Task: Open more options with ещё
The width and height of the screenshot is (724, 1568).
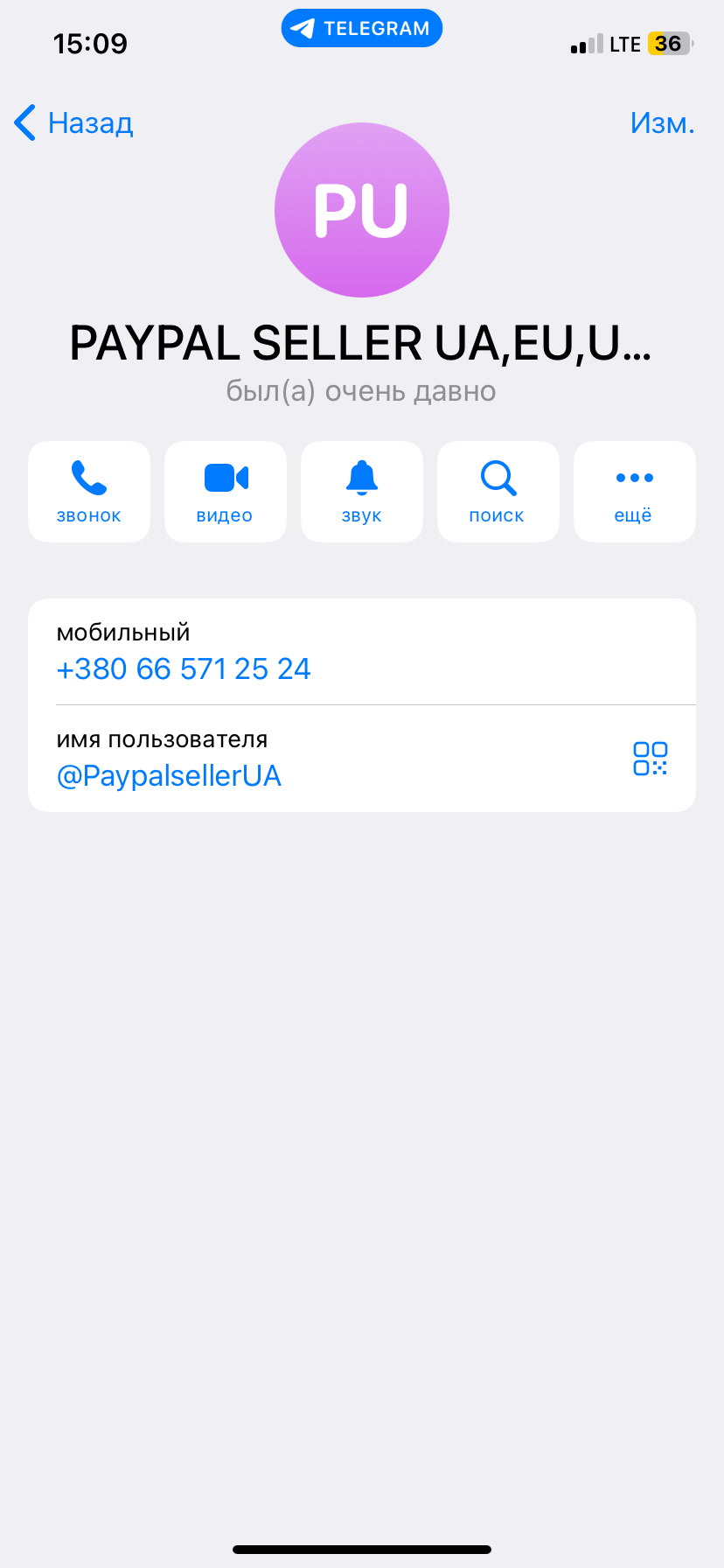Action: click(x=635, y=492)
